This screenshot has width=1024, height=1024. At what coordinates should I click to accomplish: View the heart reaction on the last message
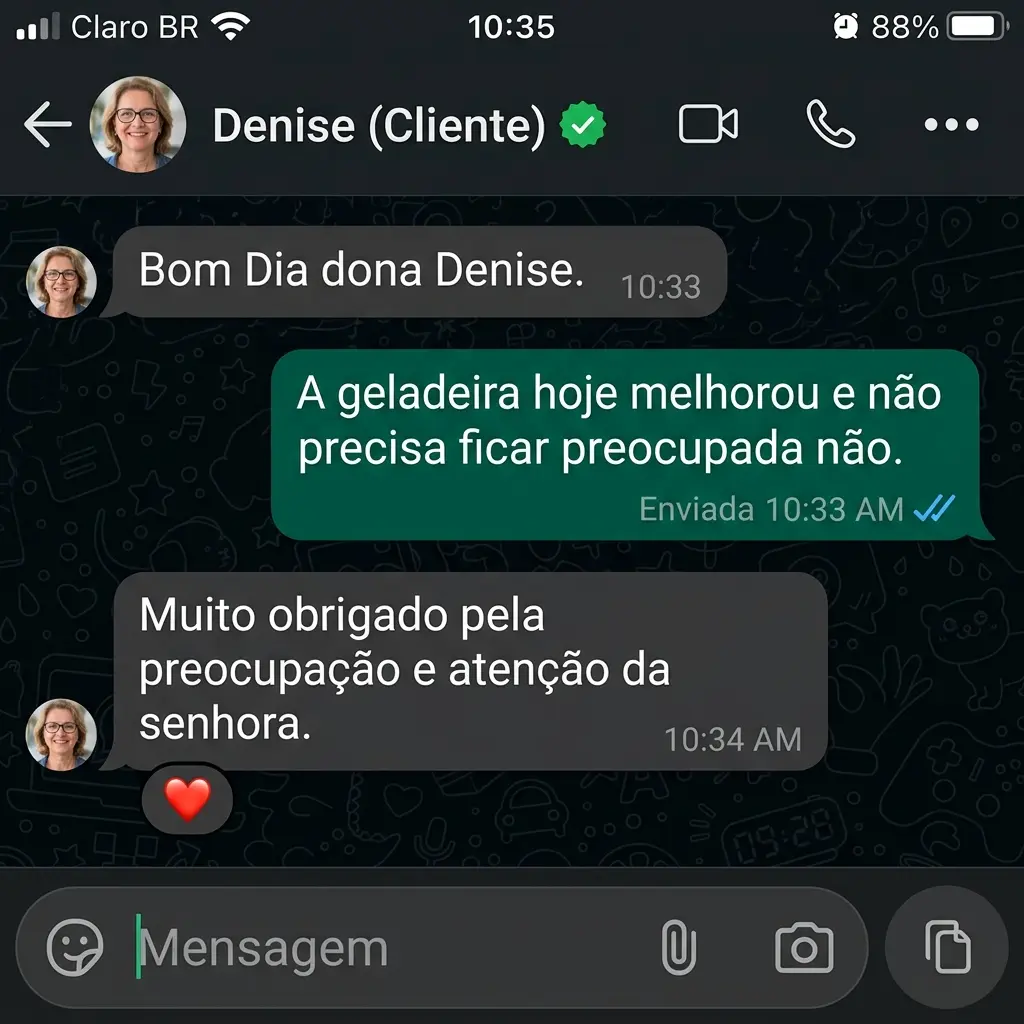pos(187,800)
